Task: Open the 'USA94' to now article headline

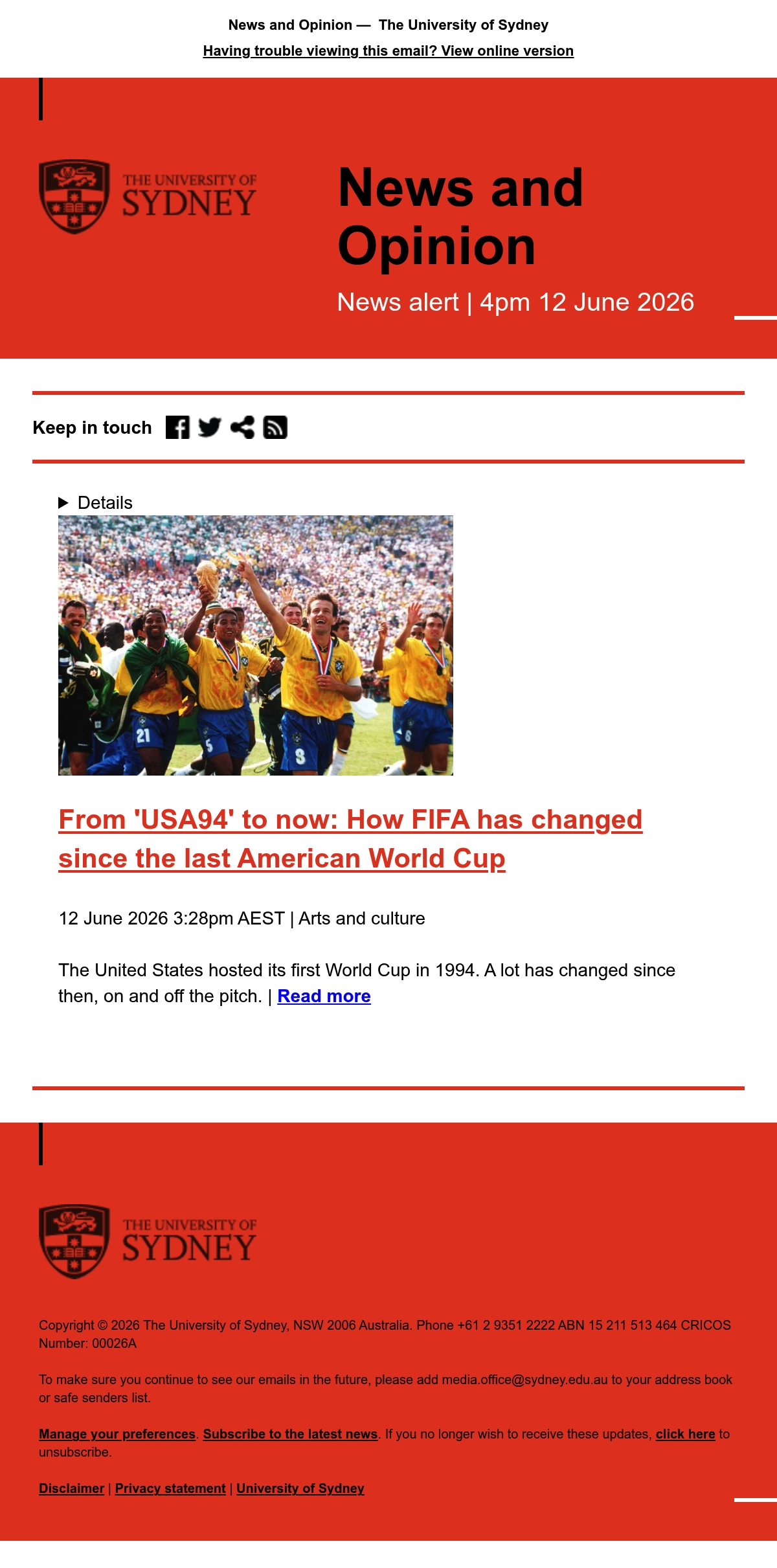Action: 350,839
